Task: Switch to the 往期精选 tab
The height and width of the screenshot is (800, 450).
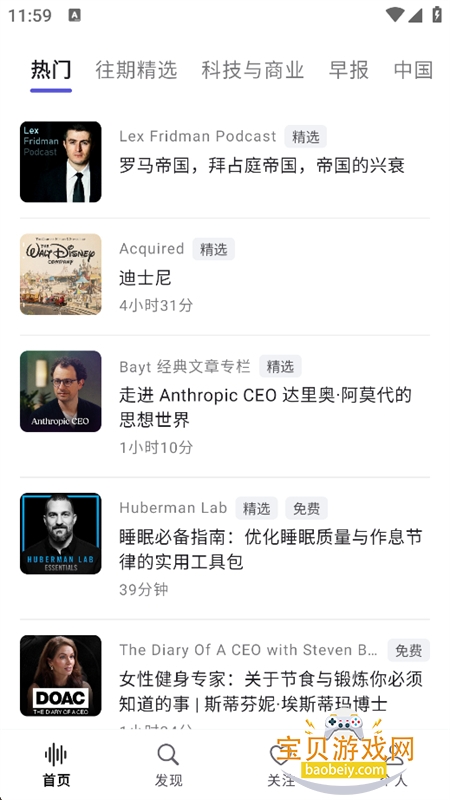Action: click(x=136, y=70)
